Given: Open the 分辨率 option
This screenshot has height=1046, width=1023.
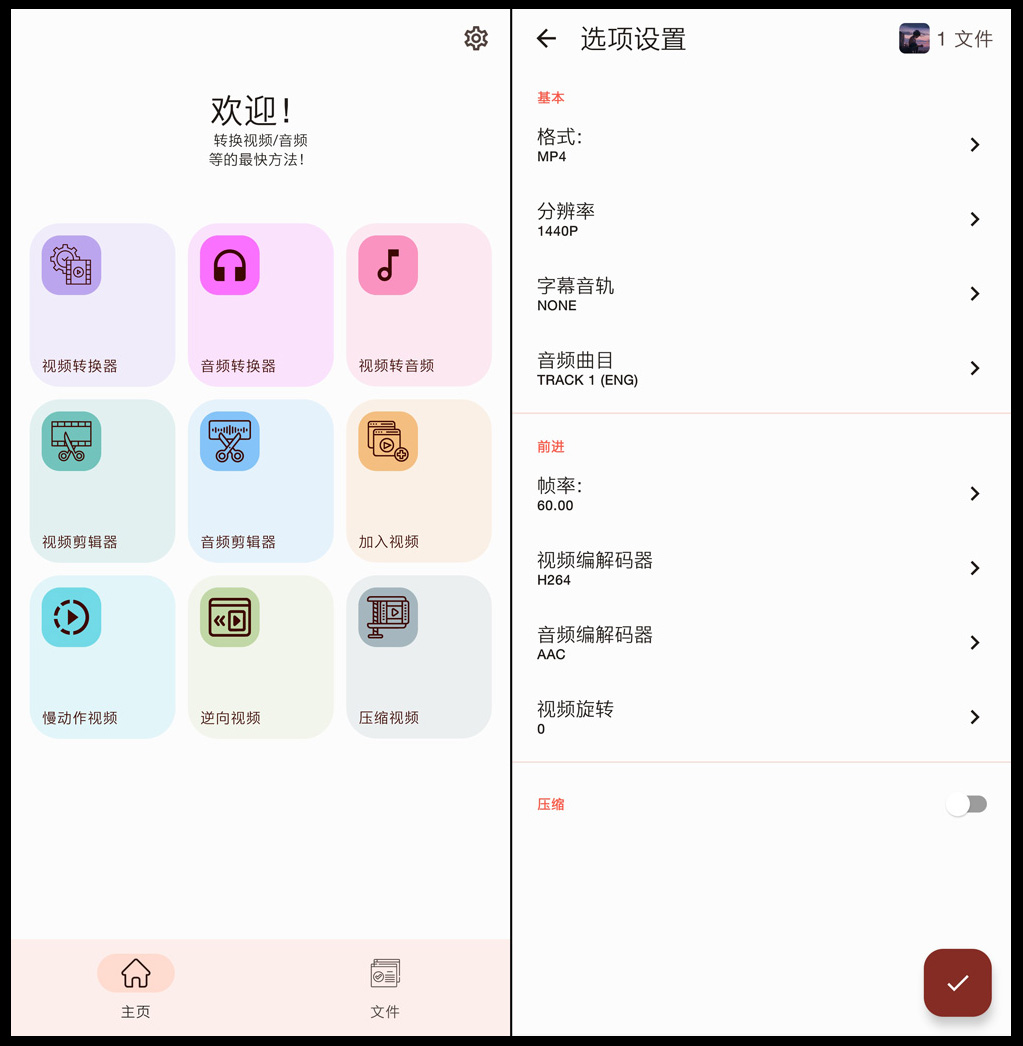Looking at the screenshot, I should tap(760, 219).
